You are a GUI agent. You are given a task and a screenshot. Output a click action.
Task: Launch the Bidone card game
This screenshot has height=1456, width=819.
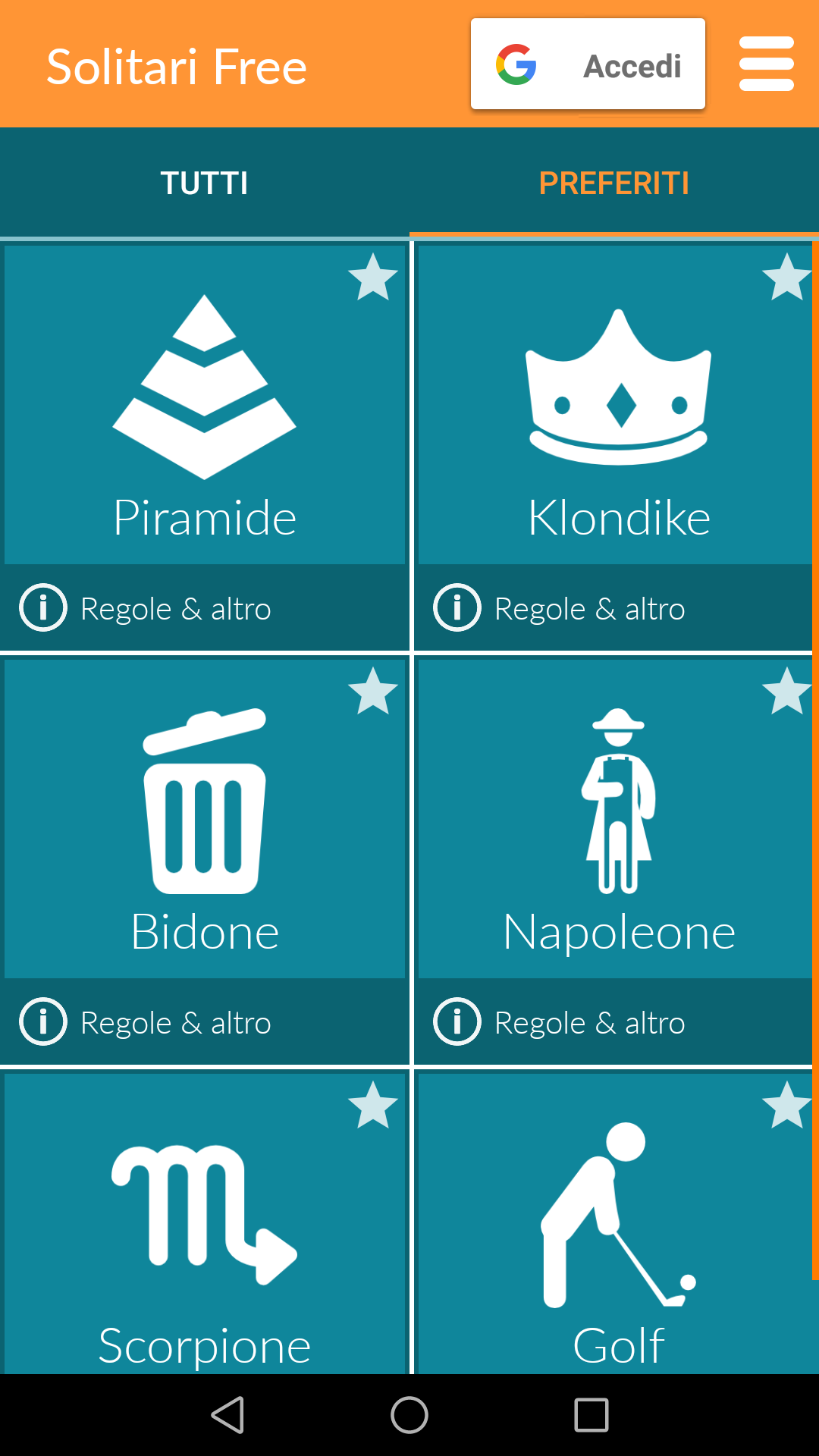click(x=204, y=823)
